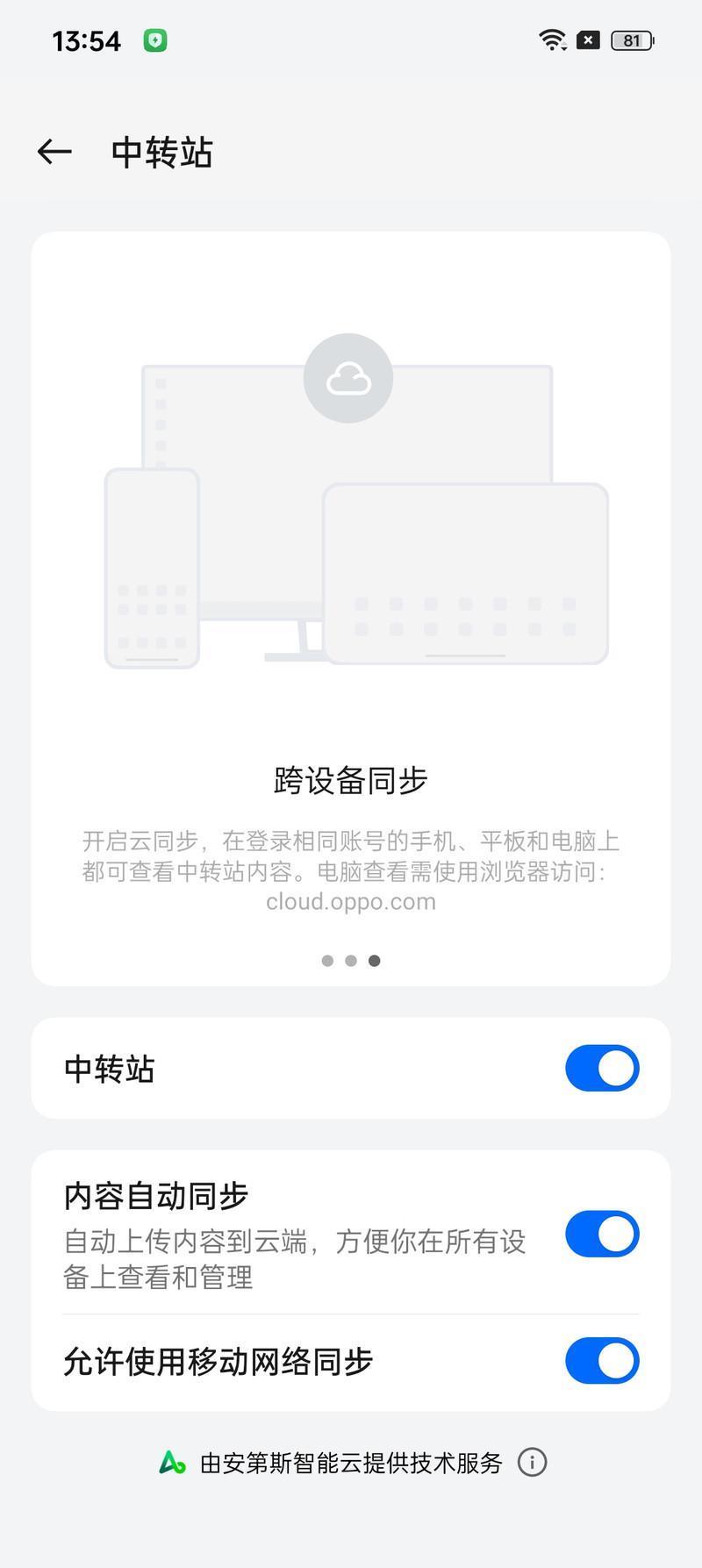Turn off 内容自动同步
Viewport: 702px width, 1568px height.
click(x=602, y=1234)
